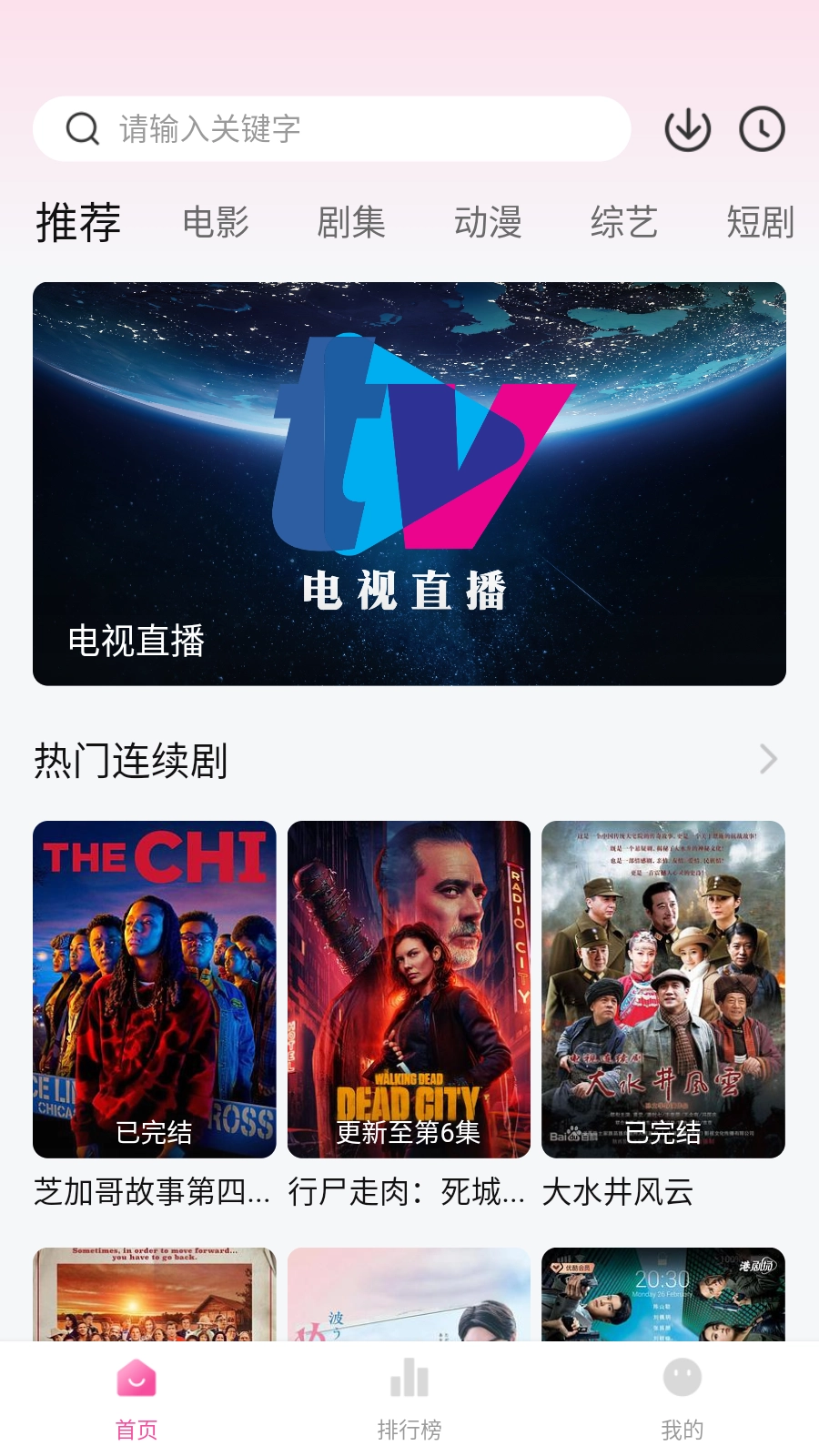The image size is (819, 1456).
Task: Switch to the 剧集 tab
Action: click(x=351, y=222)
